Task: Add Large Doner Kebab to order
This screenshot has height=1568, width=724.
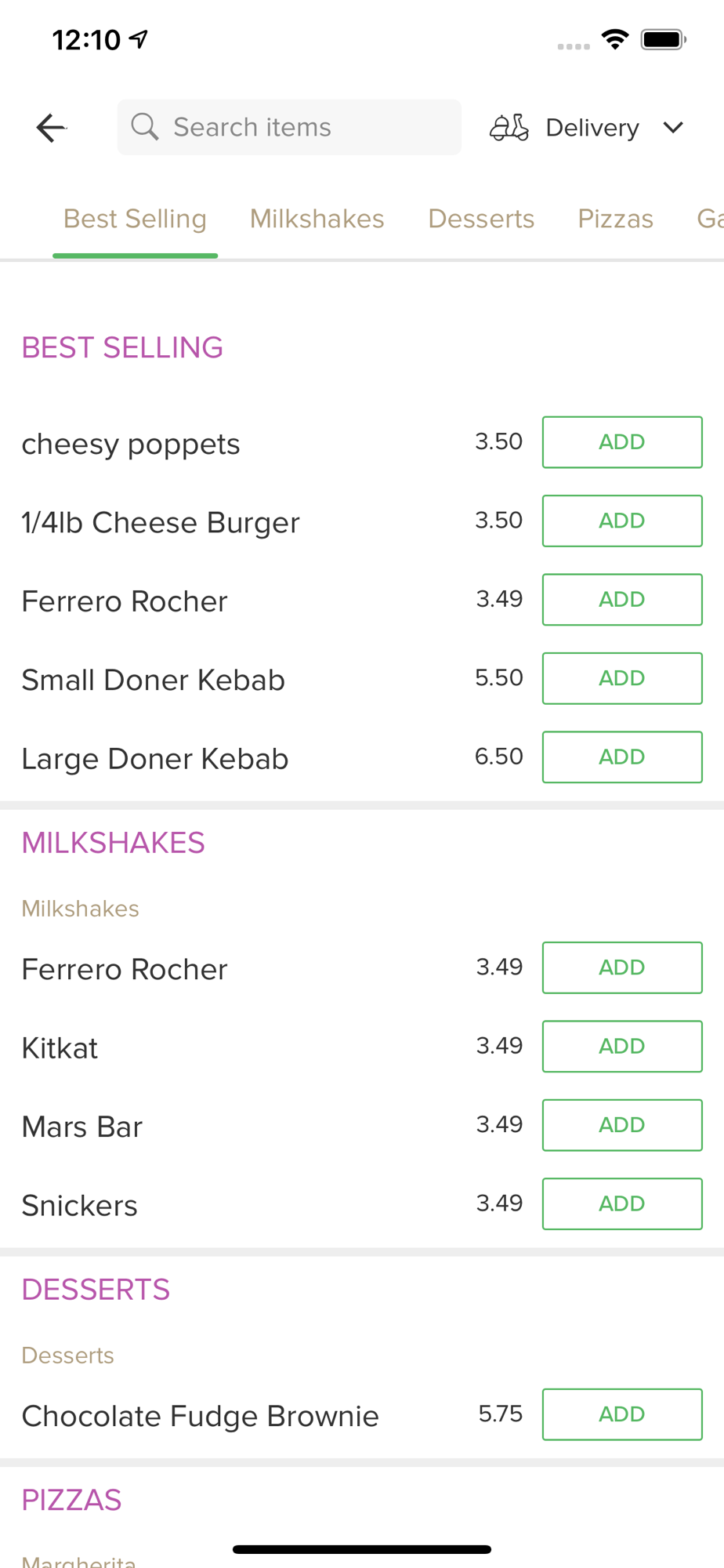Action: 622,757
